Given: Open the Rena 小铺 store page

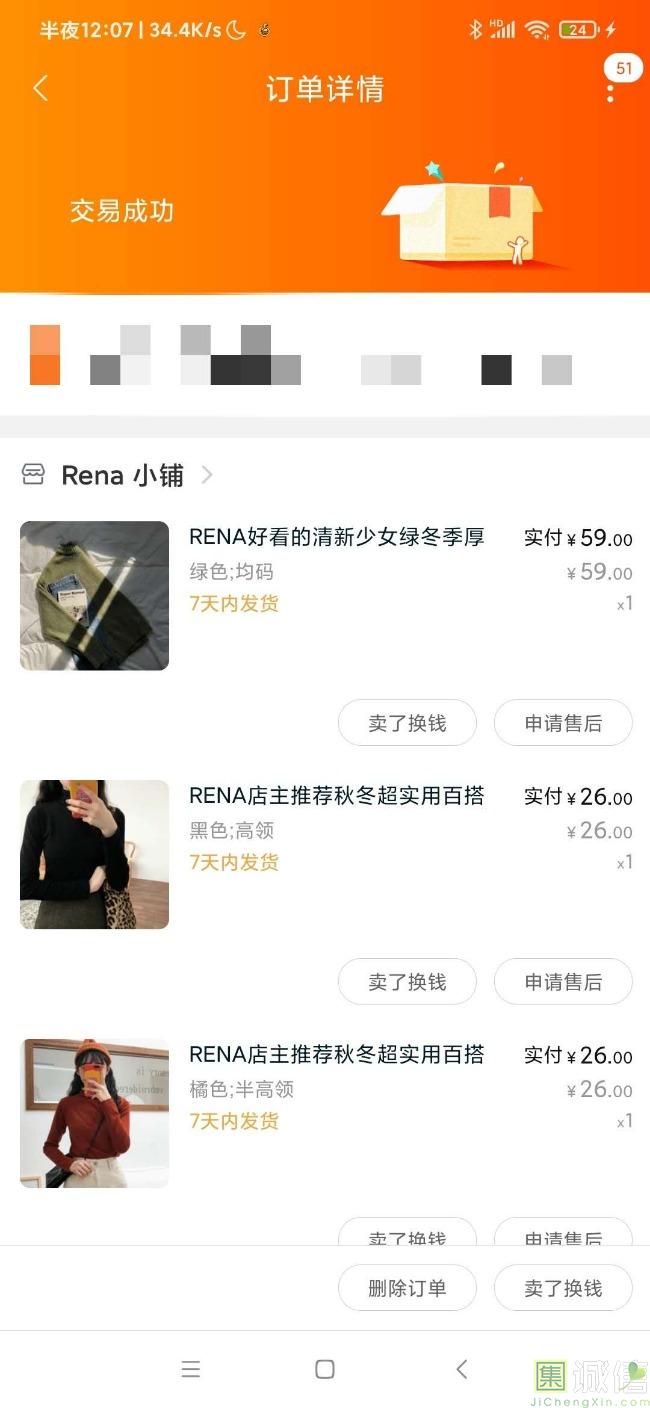Looking at the screenshot, I should [x=122, y=475].
